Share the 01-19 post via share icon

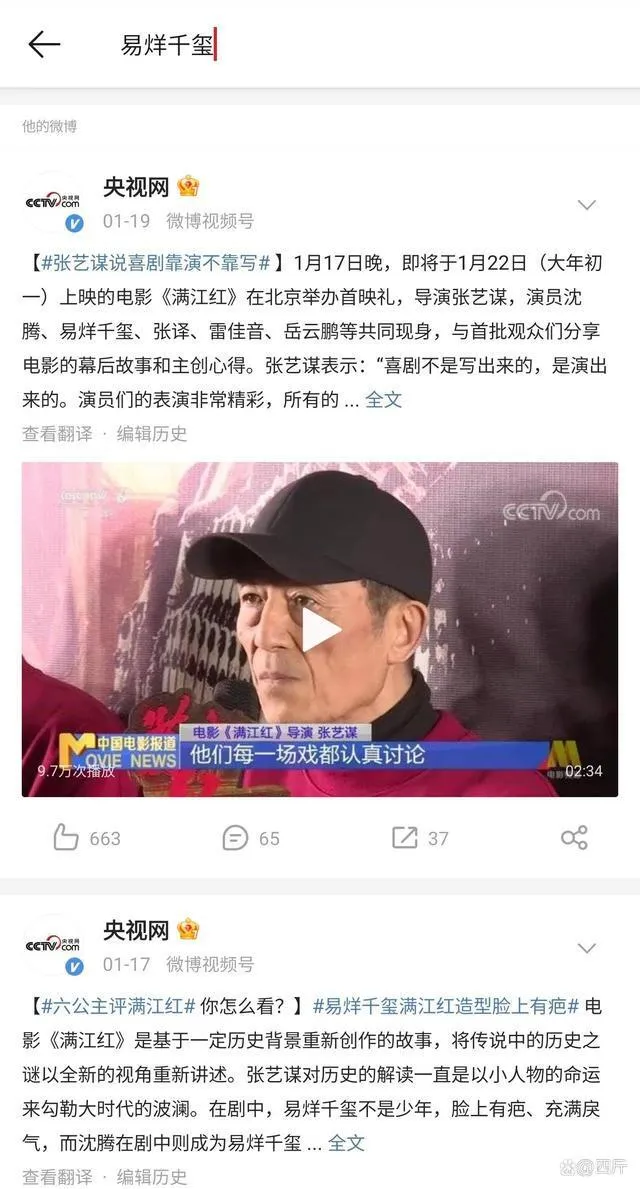click(x=574, y=838)
